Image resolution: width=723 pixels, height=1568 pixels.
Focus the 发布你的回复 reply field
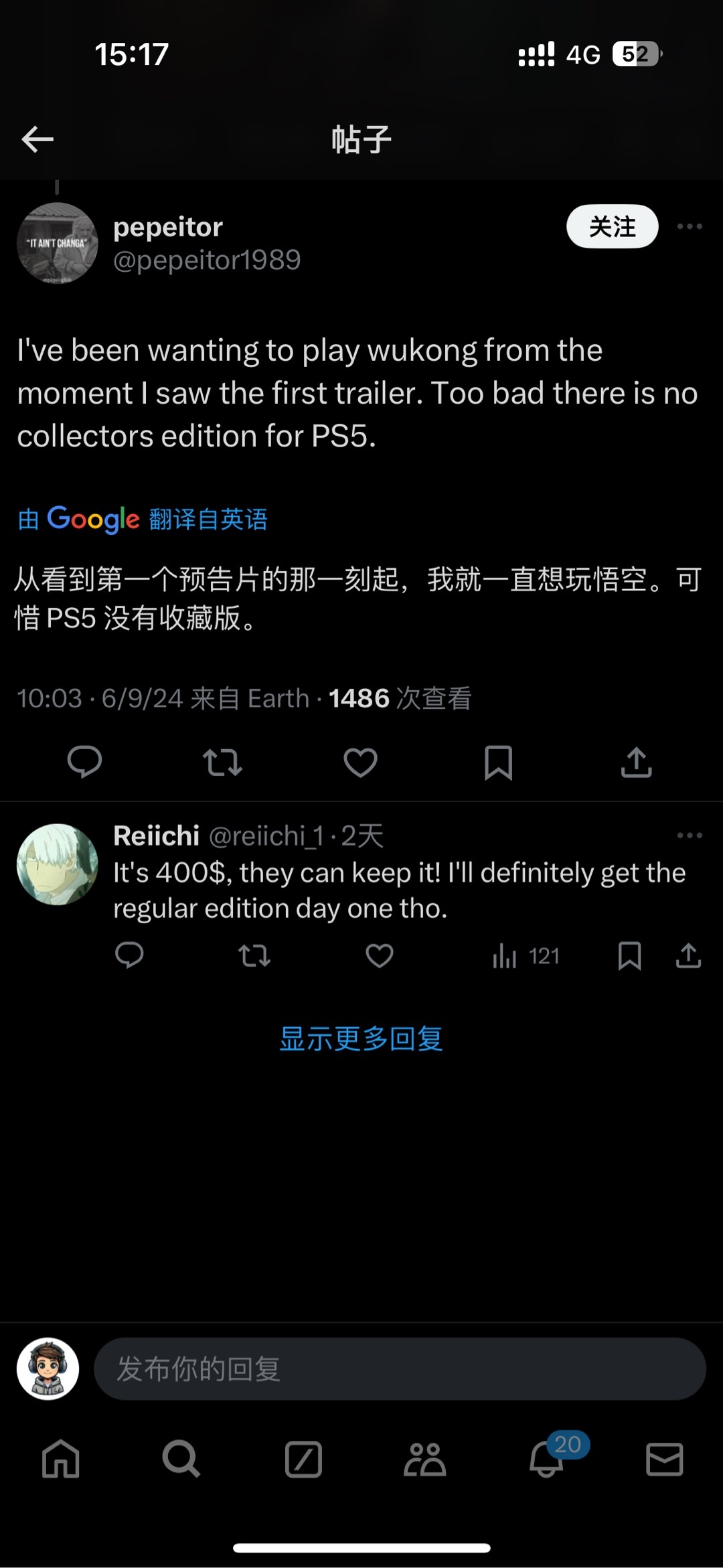click(400, 1368)
